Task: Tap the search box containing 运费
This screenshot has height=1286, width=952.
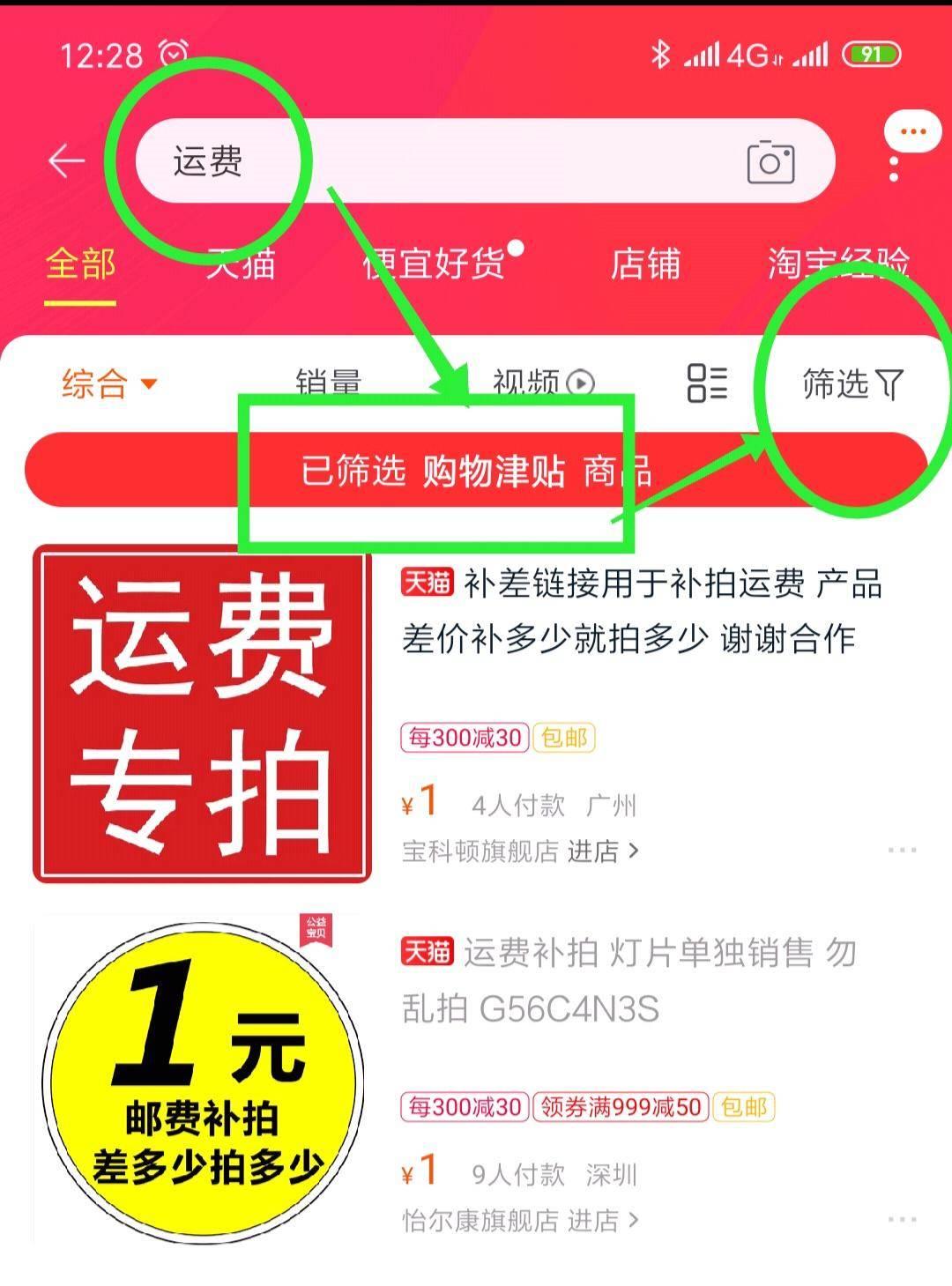Action: pos(441,161)
